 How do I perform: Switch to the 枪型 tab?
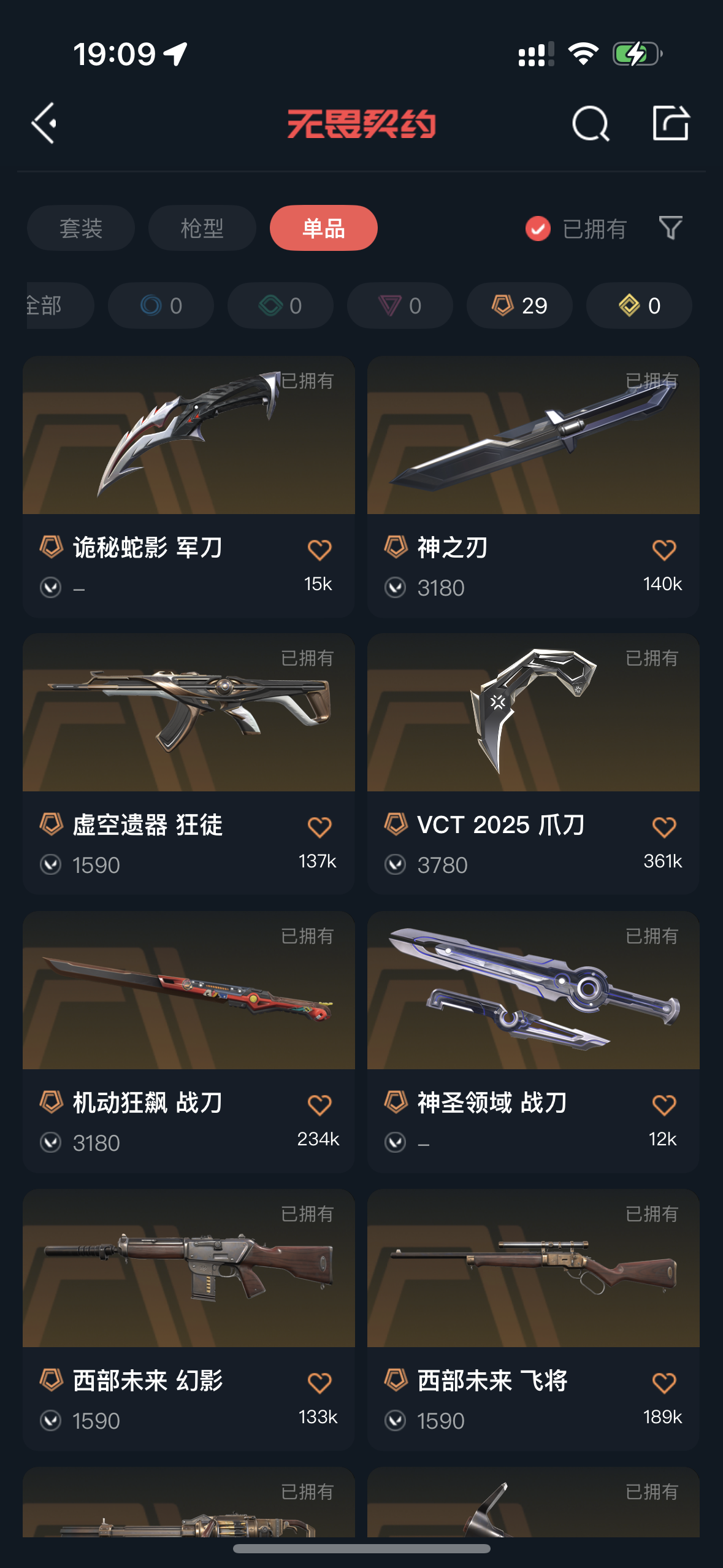click(x=202, y=228)
